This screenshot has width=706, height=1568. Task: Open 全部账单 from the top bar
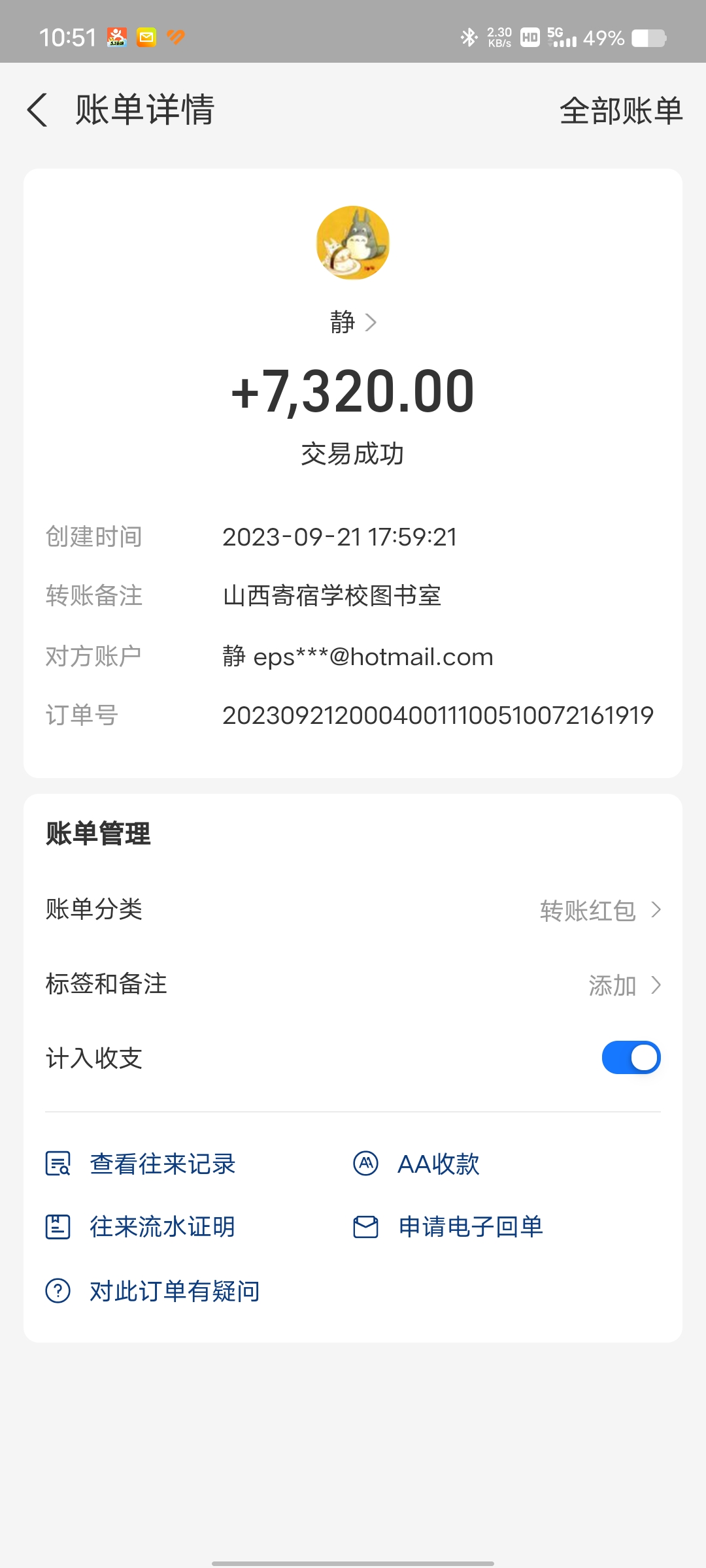click(x=620, y=110)
